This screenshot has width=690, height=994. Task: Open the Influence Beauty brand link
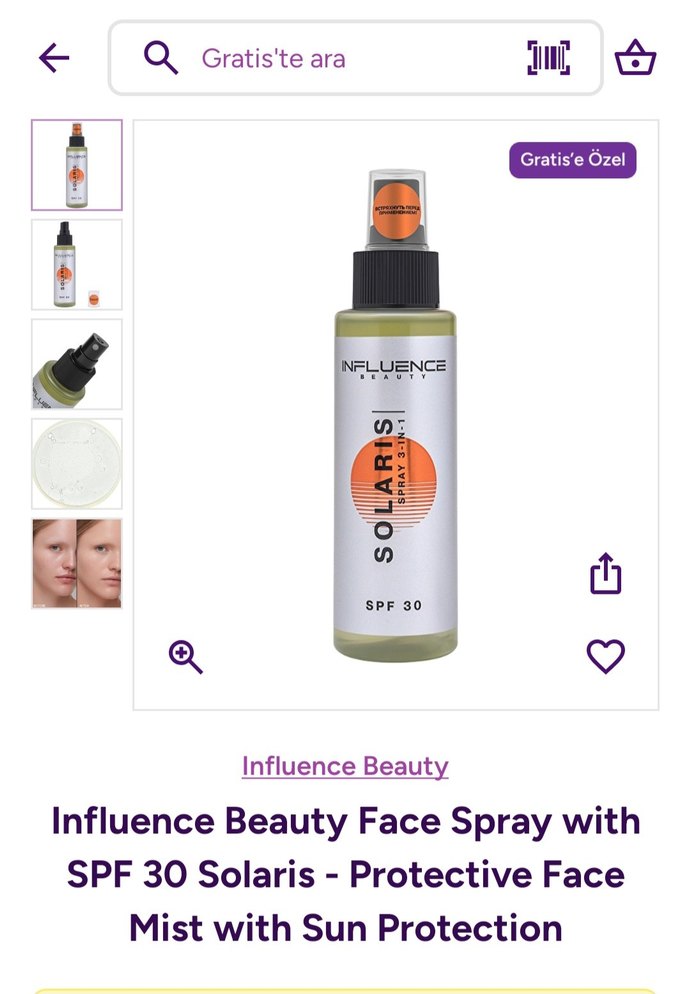point(345,766)
